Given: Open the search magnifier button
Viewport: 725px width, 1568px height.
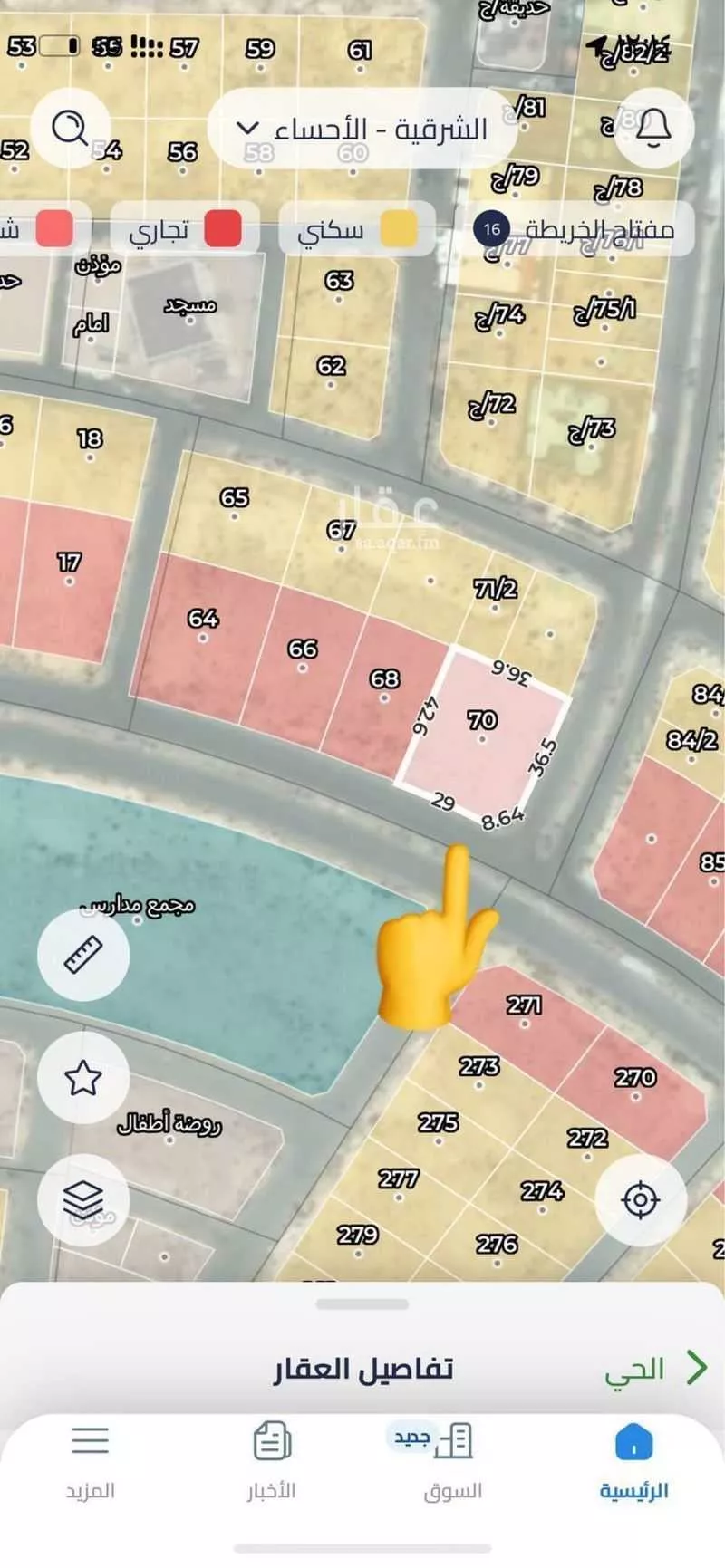Looking at the screenshot, I should pos(70,129).
